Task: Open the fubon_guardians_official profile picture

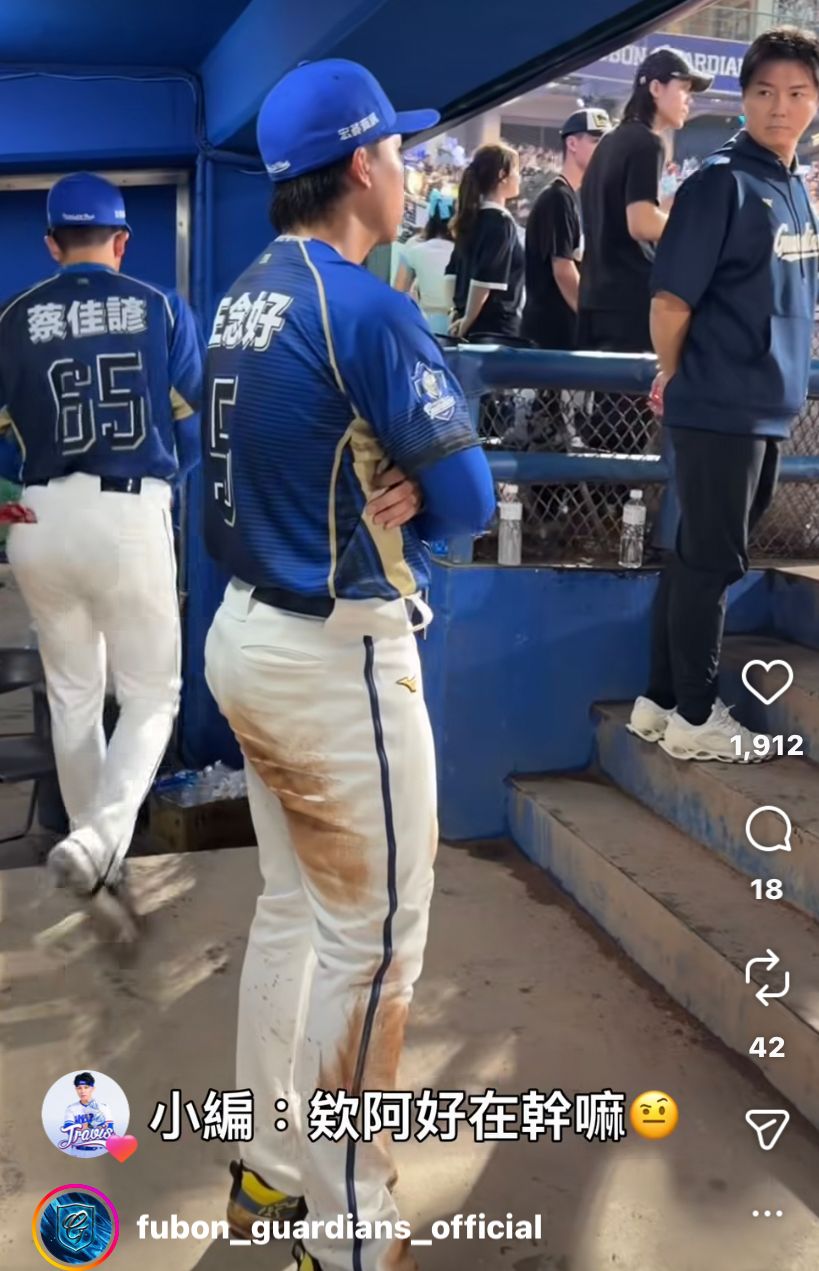Action: (x=76, y=1227)
